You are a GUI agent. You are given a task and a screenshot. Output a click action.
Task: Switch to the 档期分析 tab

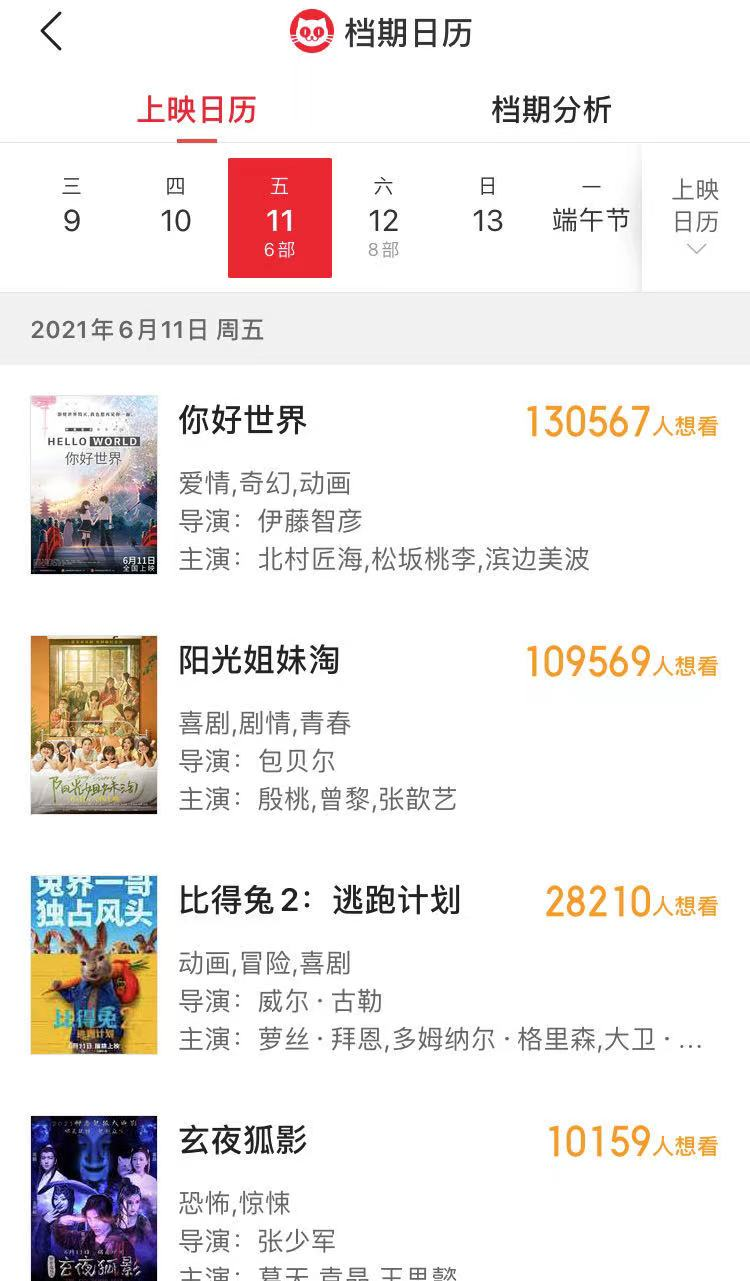click(551, 110)
